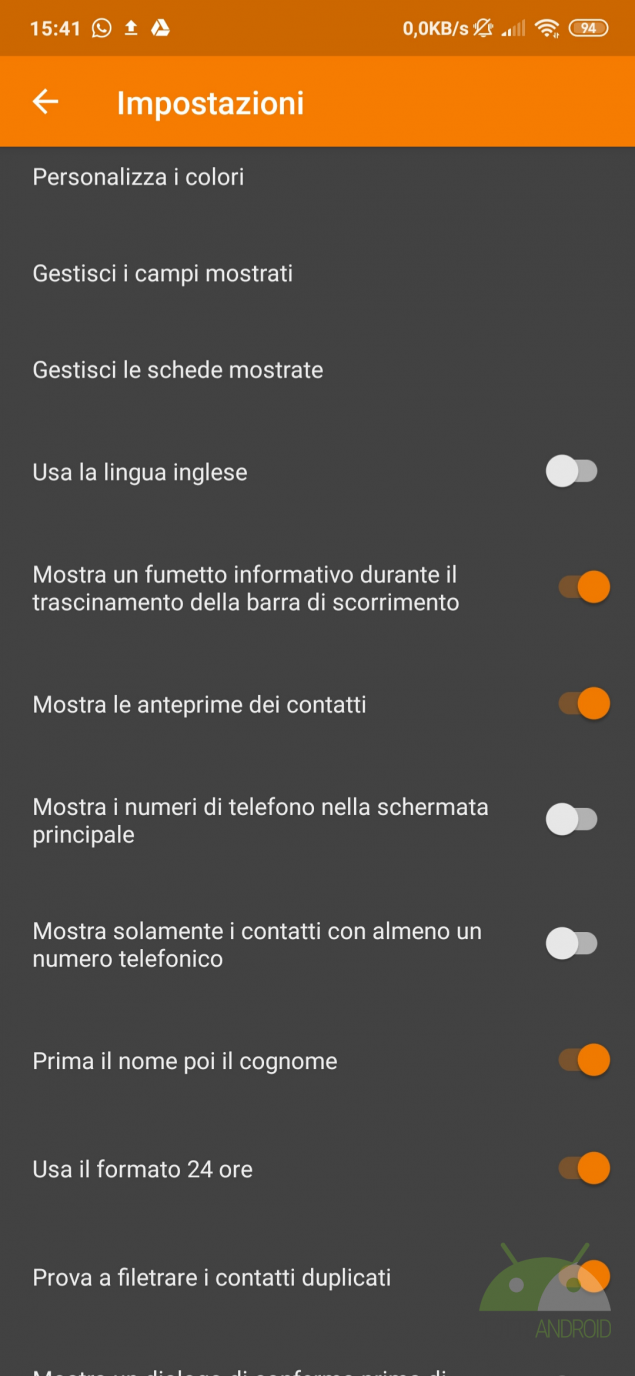Enable Usa la lingua inglese
The width and height of the screenshot is (635, 1376).
click(x=572, y=472)
